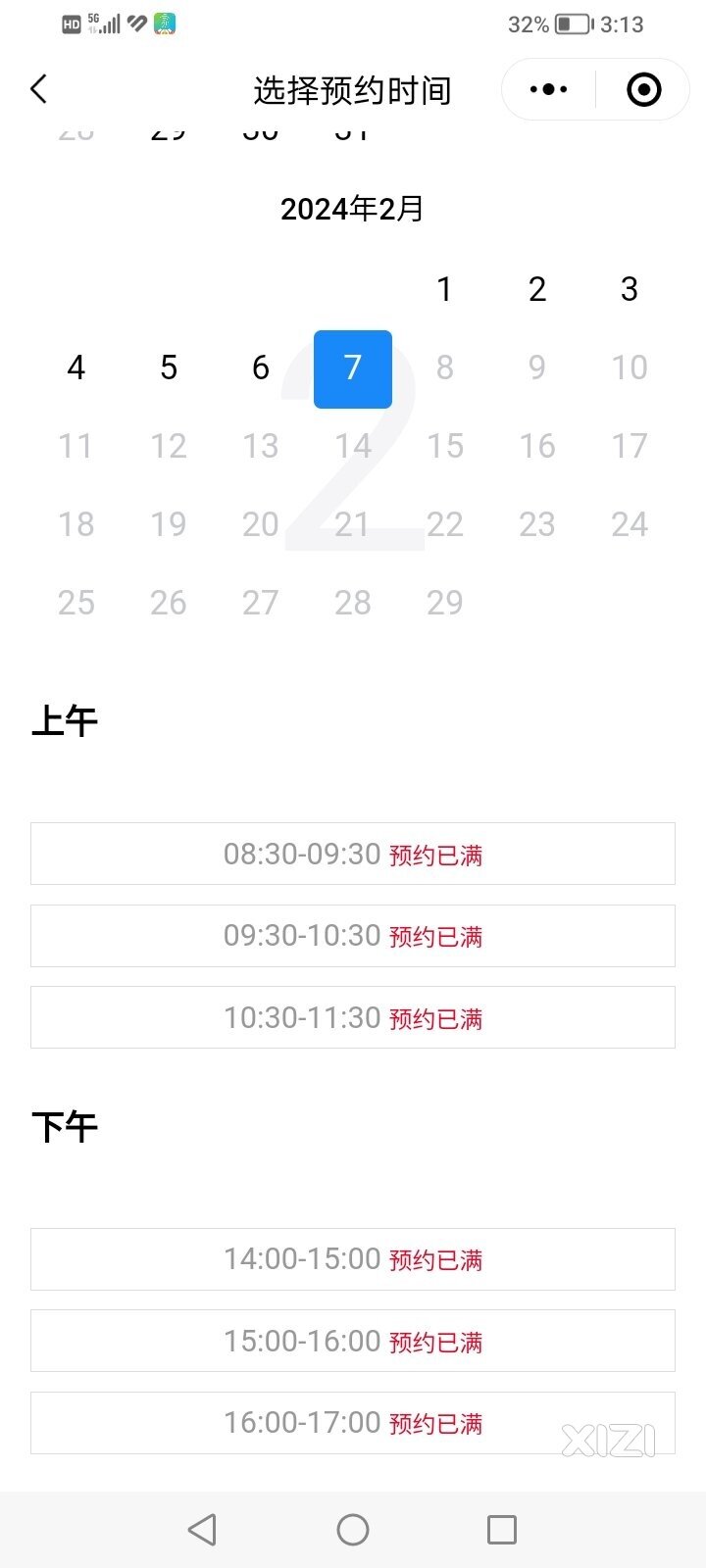Tap the system home button
706x1568 pixels.
(x=353, y=1529)
